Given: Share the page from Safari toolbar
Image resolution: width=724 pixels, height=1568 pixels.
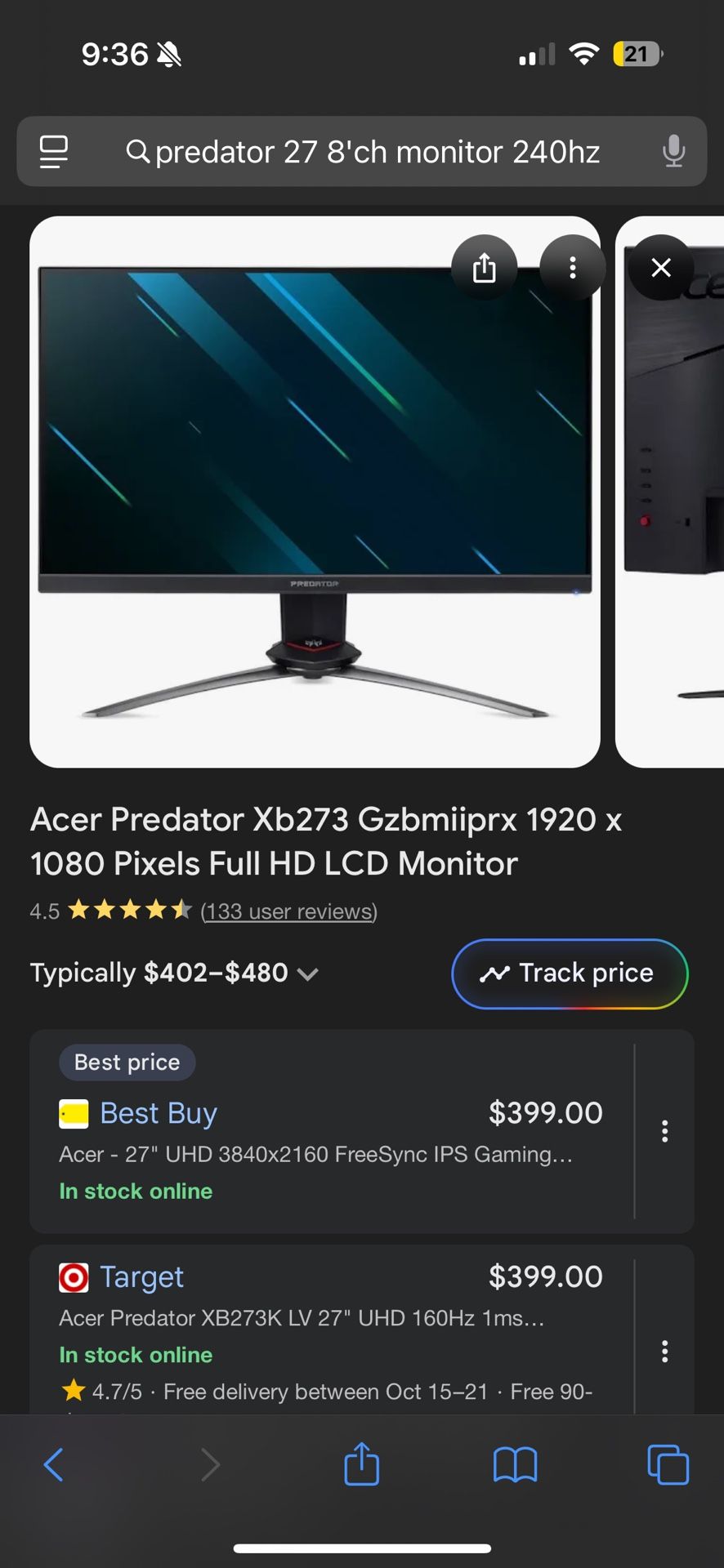Looking at the screenshot, I should [361, 1464].
